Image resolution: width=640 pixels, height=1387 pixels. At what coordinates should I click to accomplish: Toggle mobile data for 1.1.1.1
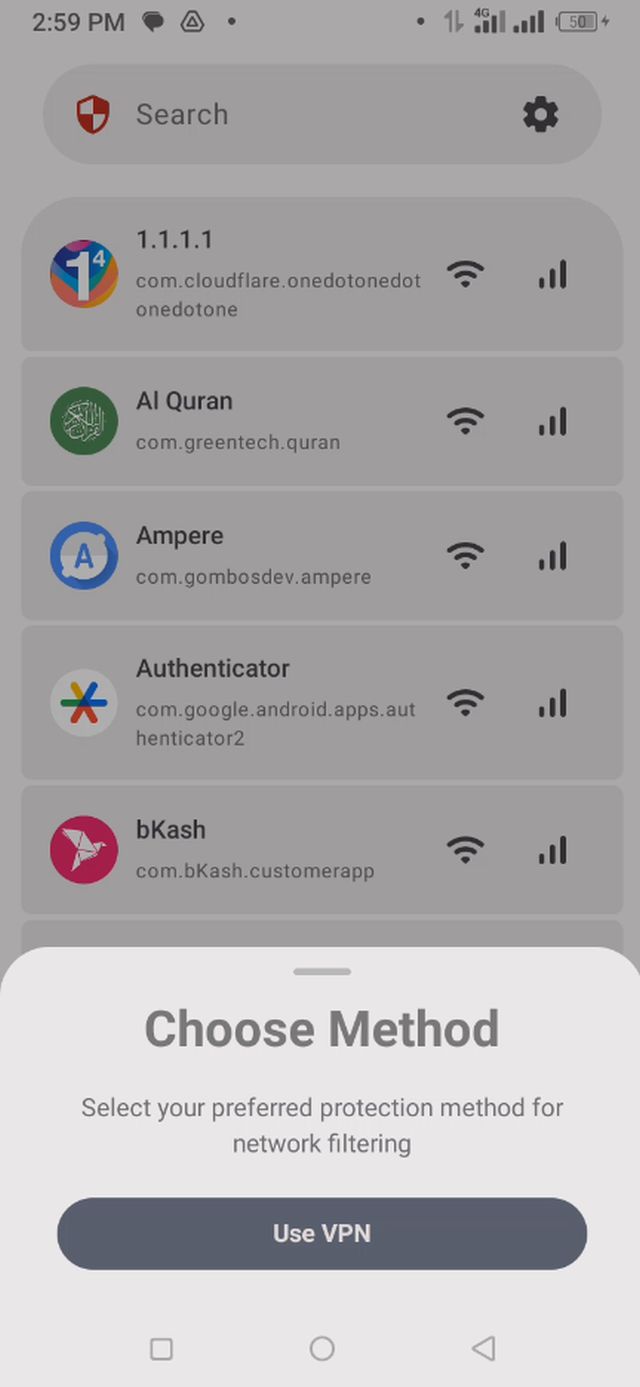[553, 274]
